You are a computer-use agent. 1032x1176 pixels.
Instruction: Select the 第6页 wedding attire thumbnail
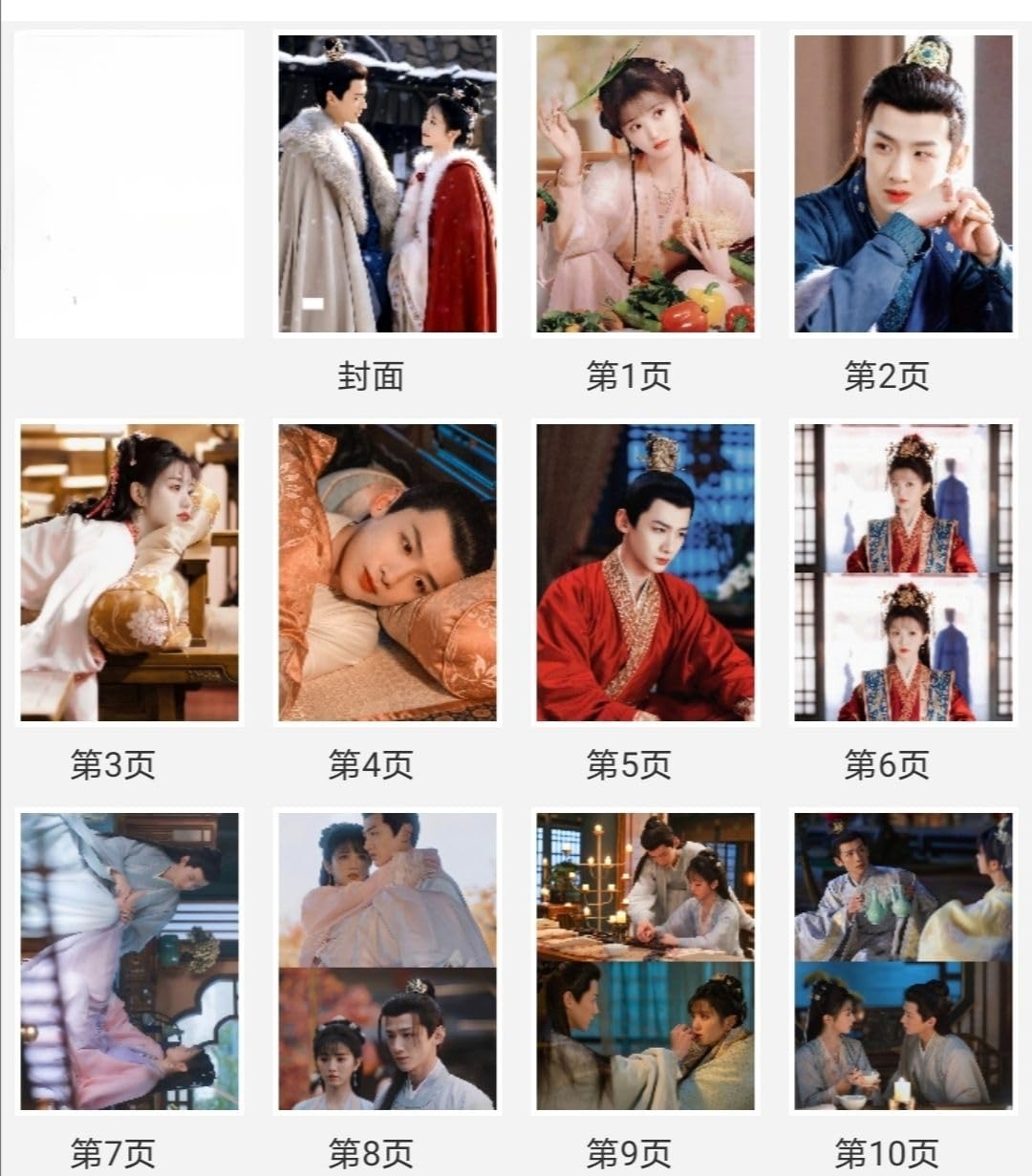tap(903, 573)
